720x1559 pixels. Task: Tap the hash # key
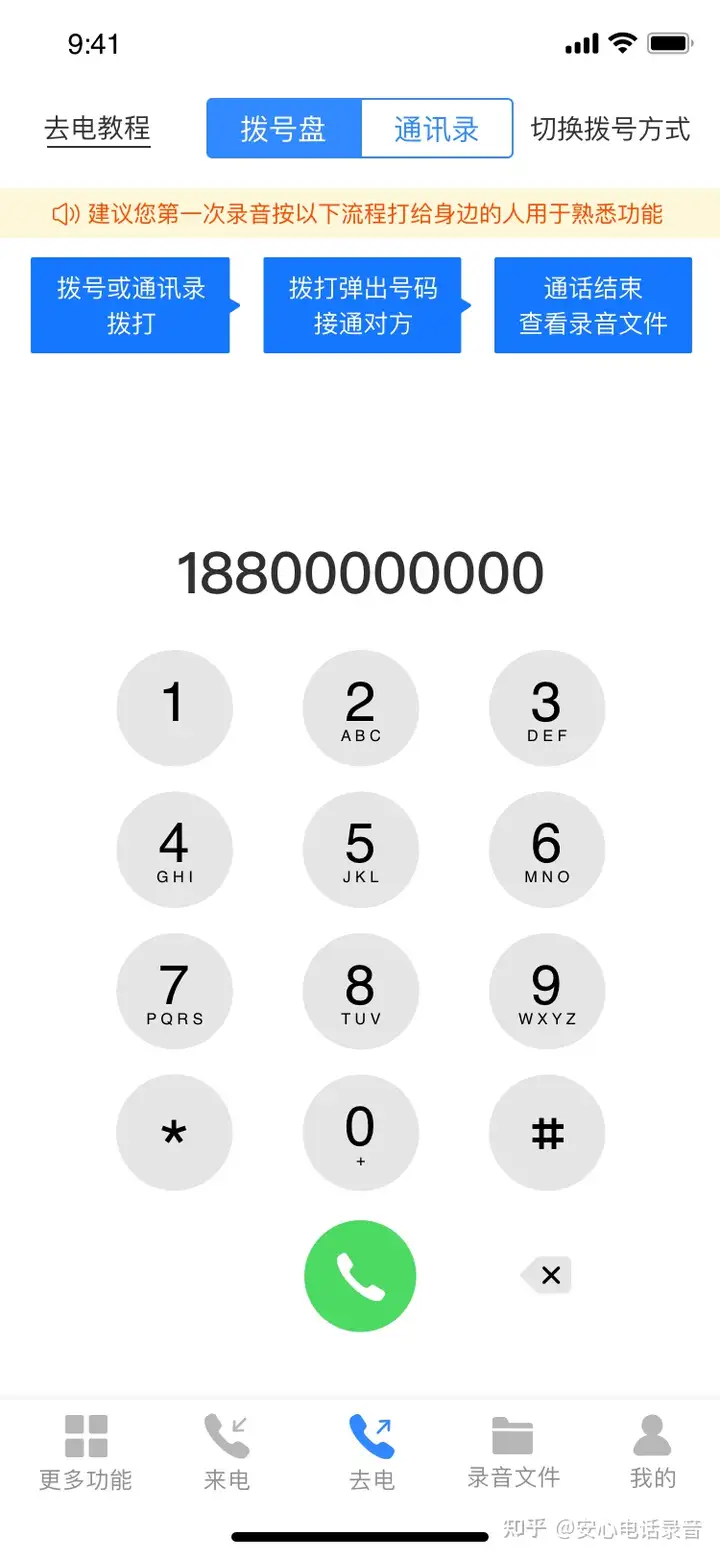click(x=547, y=1133)
